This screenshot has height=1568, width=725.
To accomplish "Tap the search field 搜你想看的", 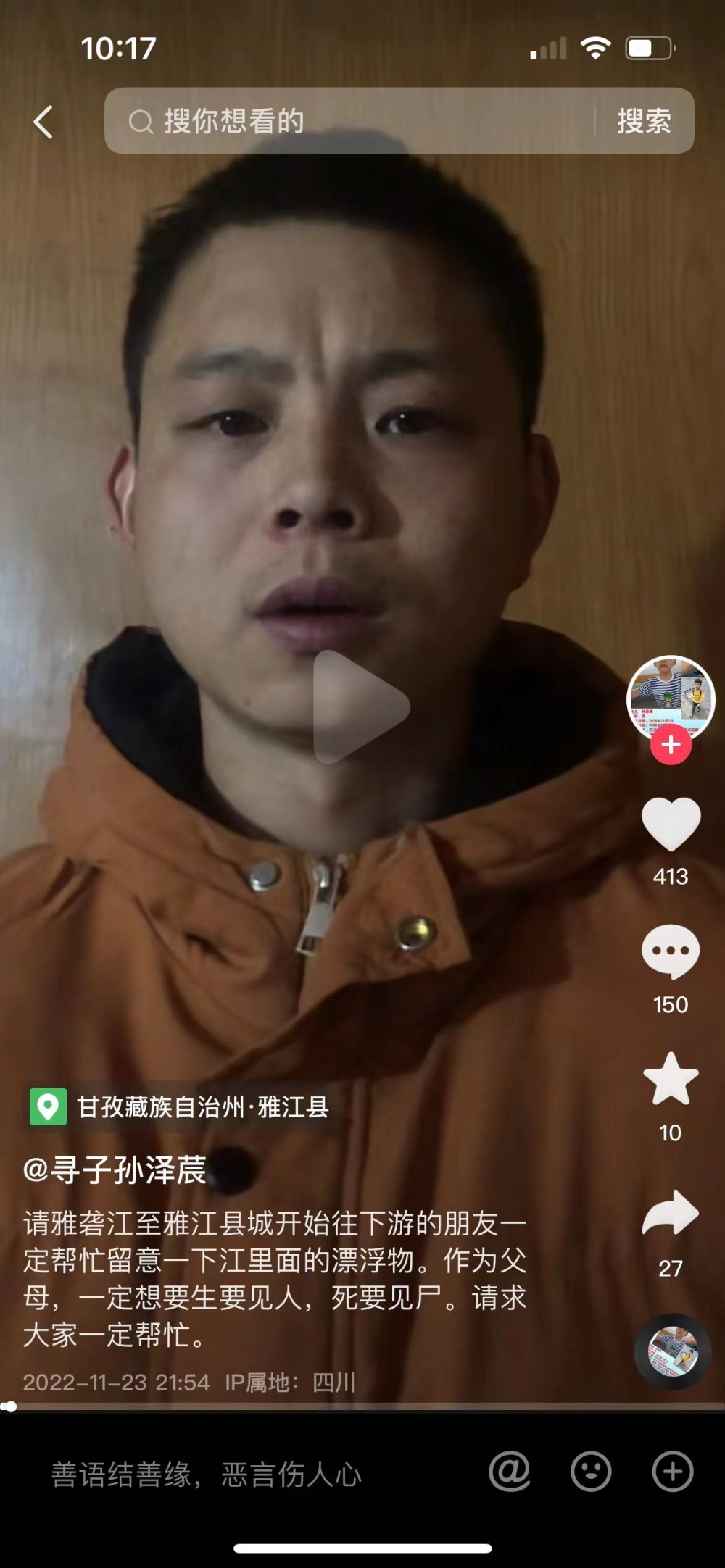I will click(x=348, y=121).
